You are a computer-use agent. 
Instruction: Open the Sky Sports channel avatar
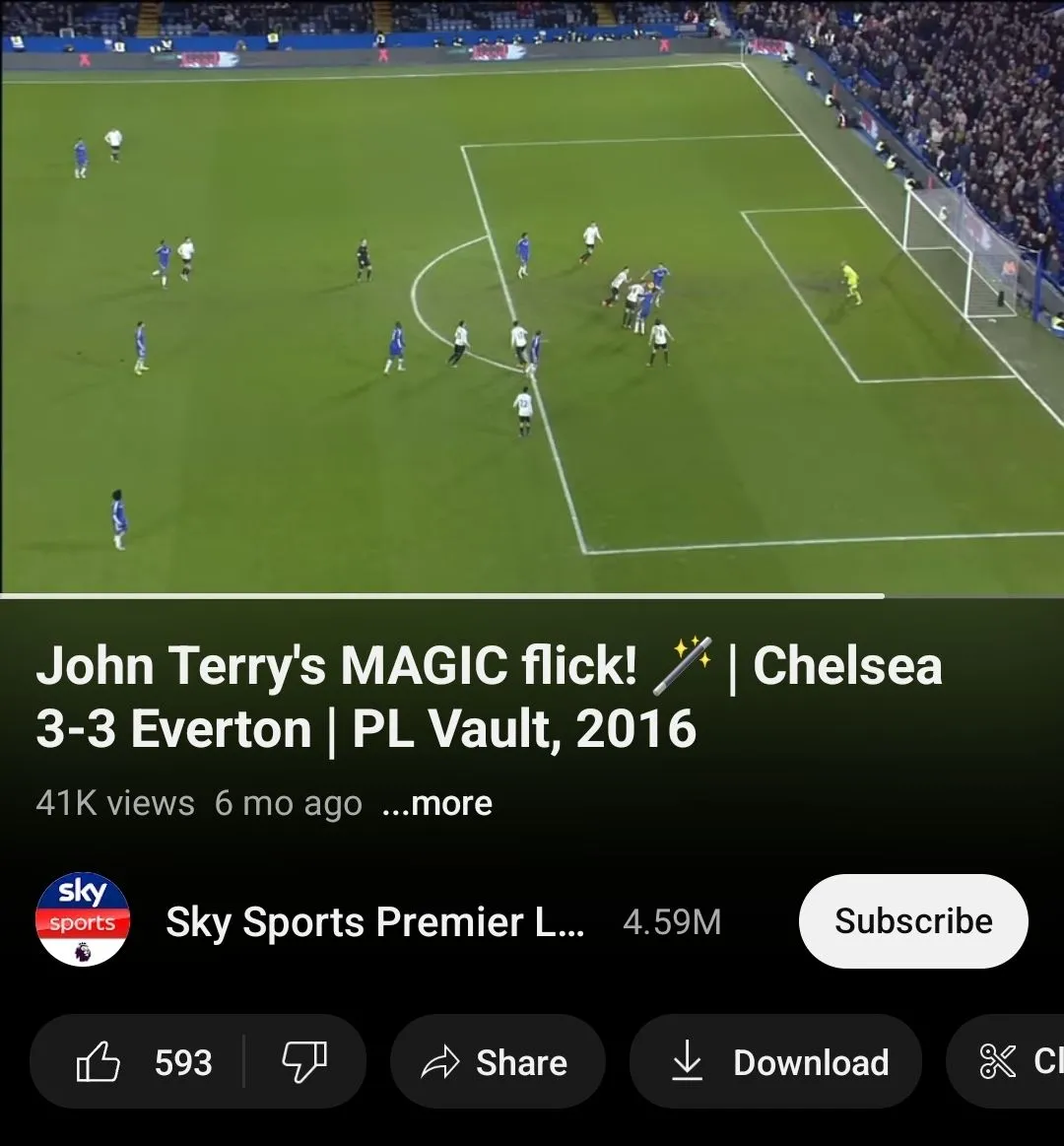83,919
